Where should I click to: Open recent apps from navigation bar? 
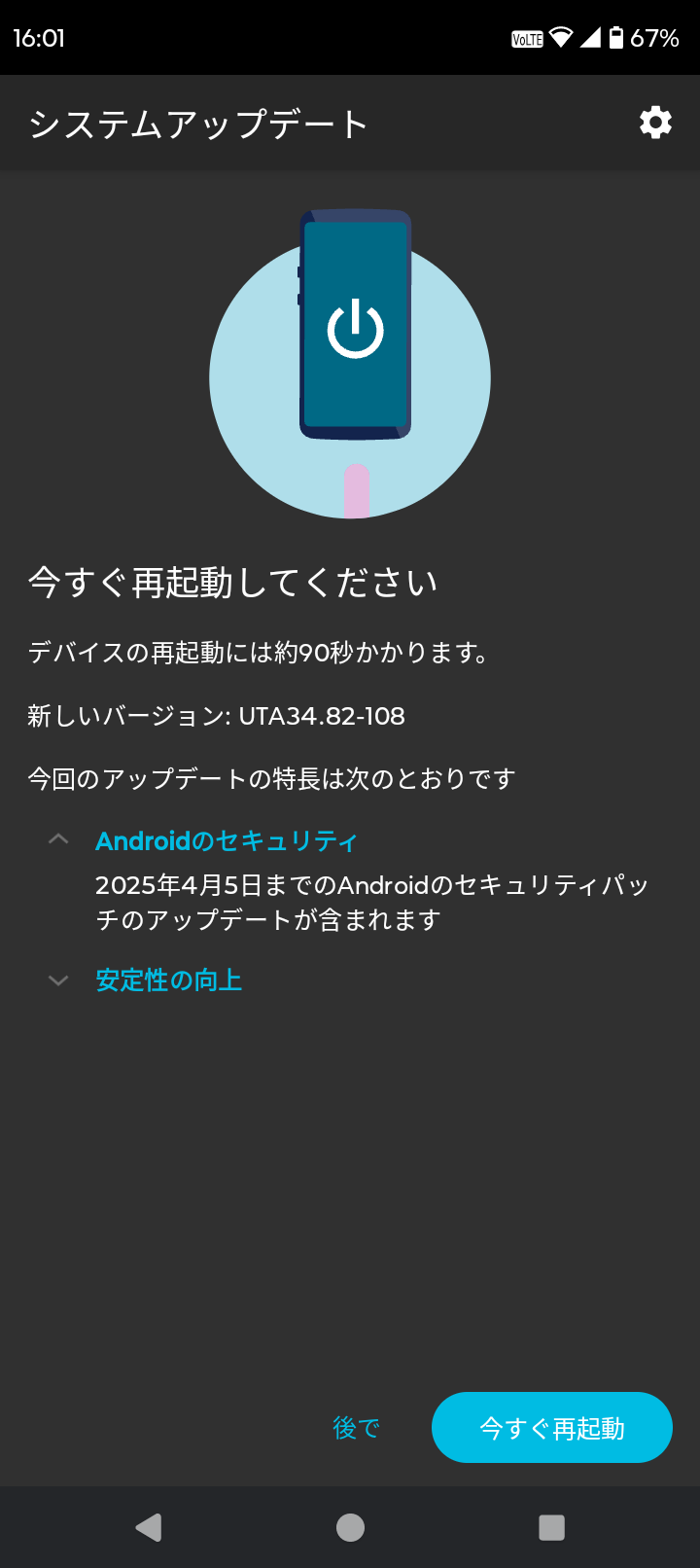point(551,1527)
